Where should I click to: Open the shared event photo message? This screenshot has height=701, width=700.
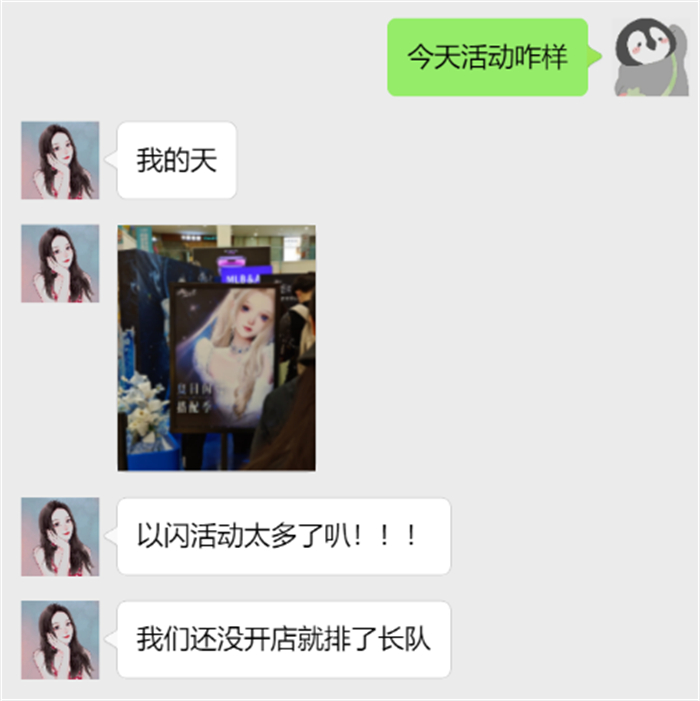pyautogui.click(x=216, y=347)
